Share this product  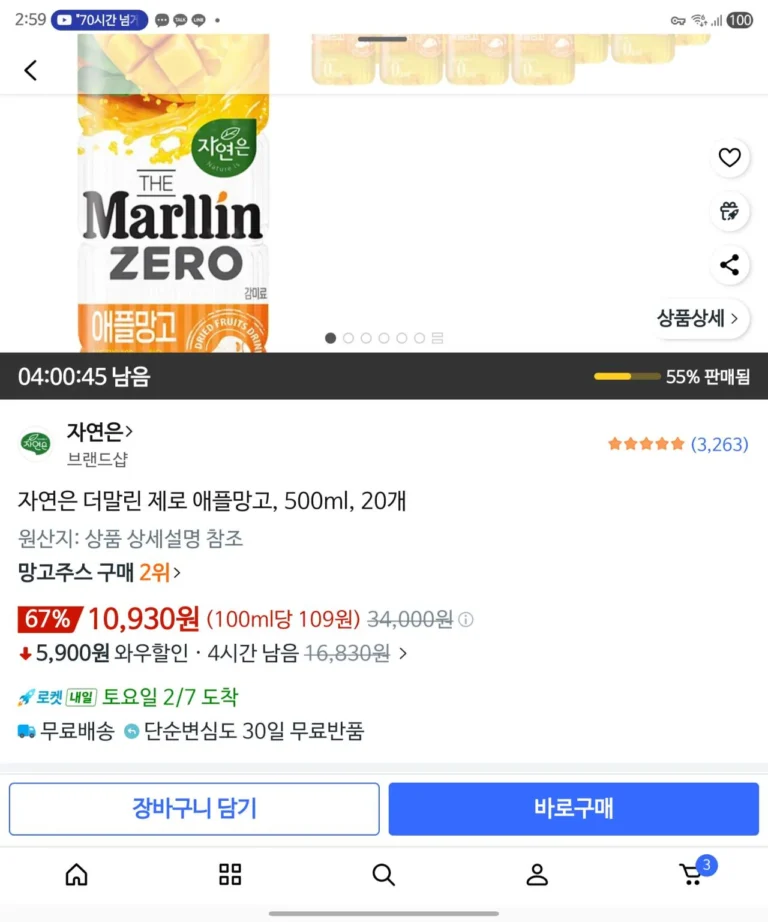(729, 265)
